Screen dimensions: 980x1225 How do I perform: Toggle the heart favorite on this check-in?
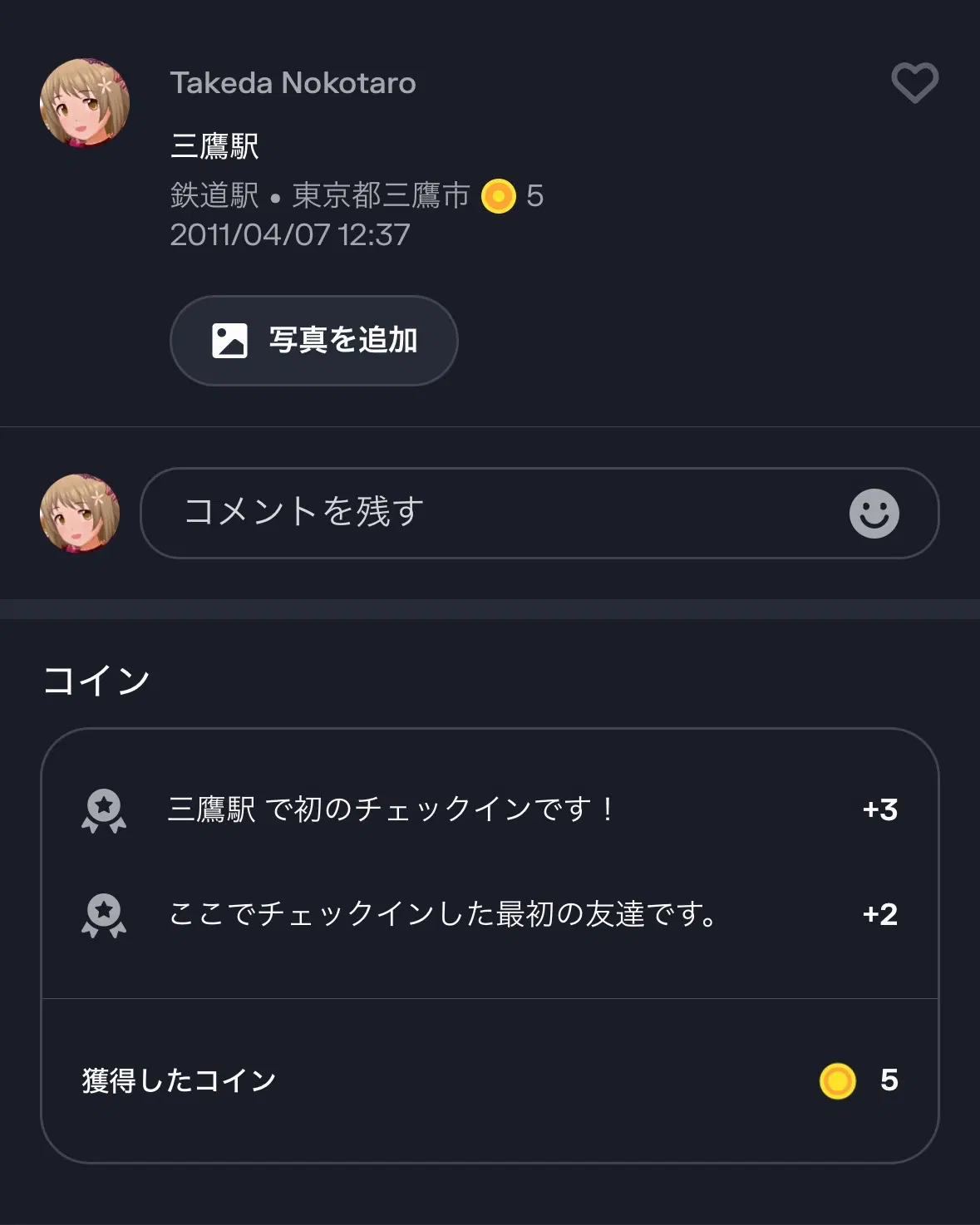click(914, 83)
